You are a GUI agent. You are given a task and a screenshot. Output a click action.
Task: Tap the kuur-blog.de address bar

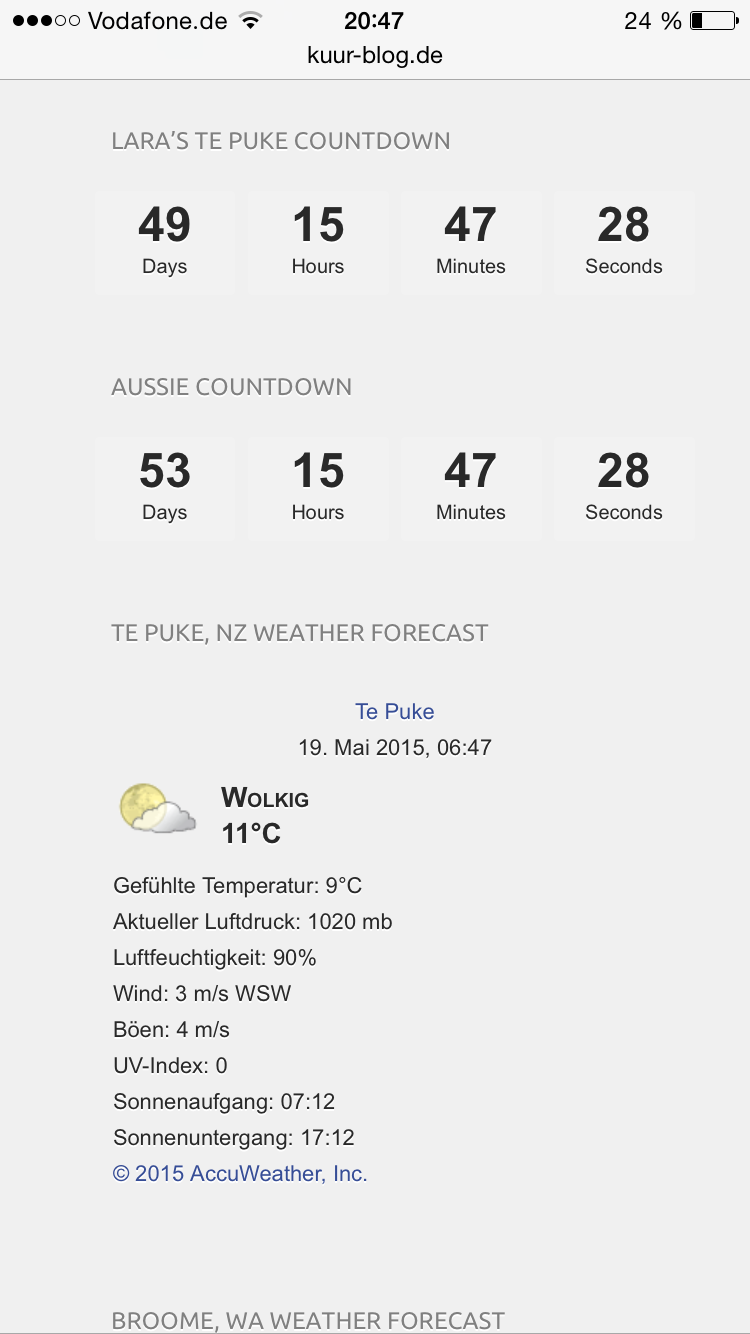[375, 55]
